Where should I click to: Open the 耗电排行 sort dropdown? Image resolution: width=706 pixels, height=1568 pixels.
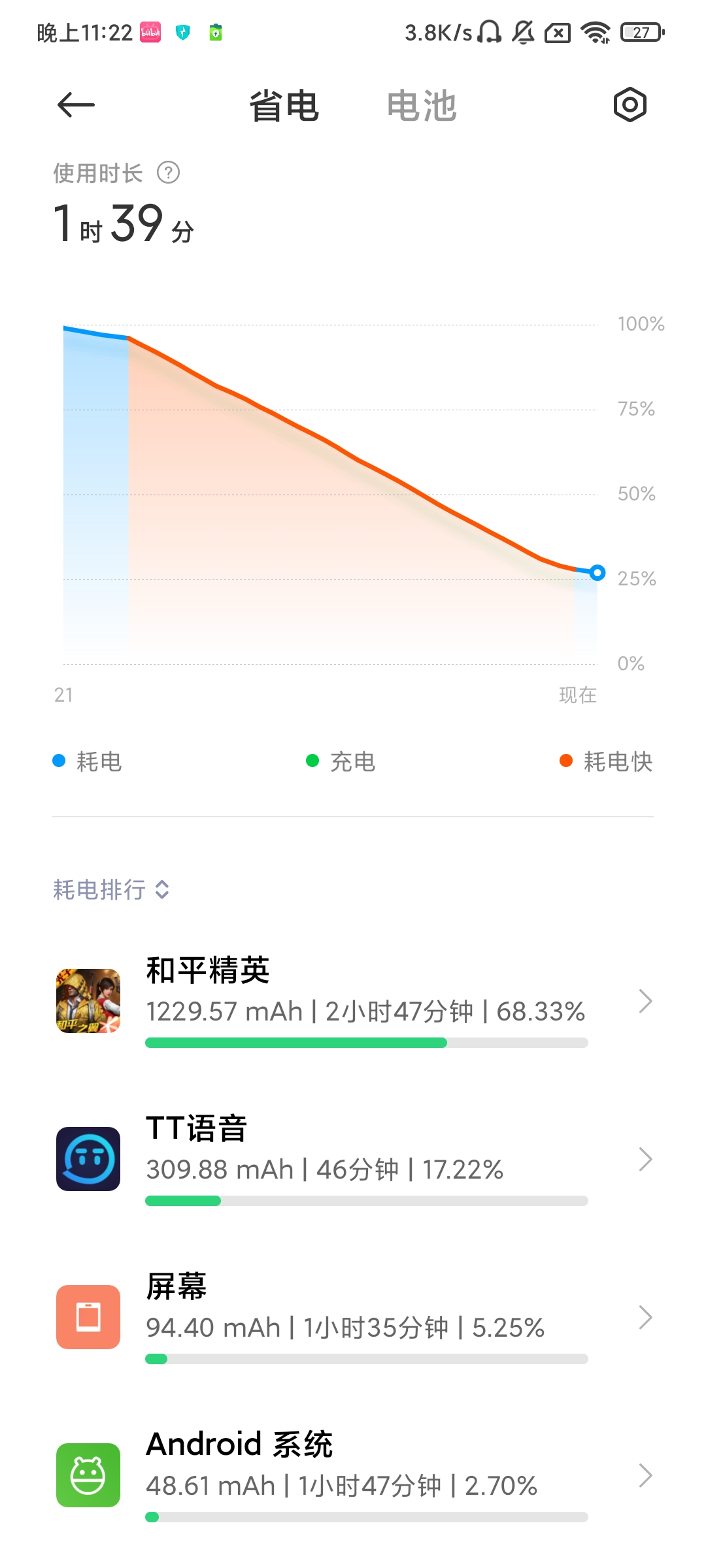[x=111, y=889]
